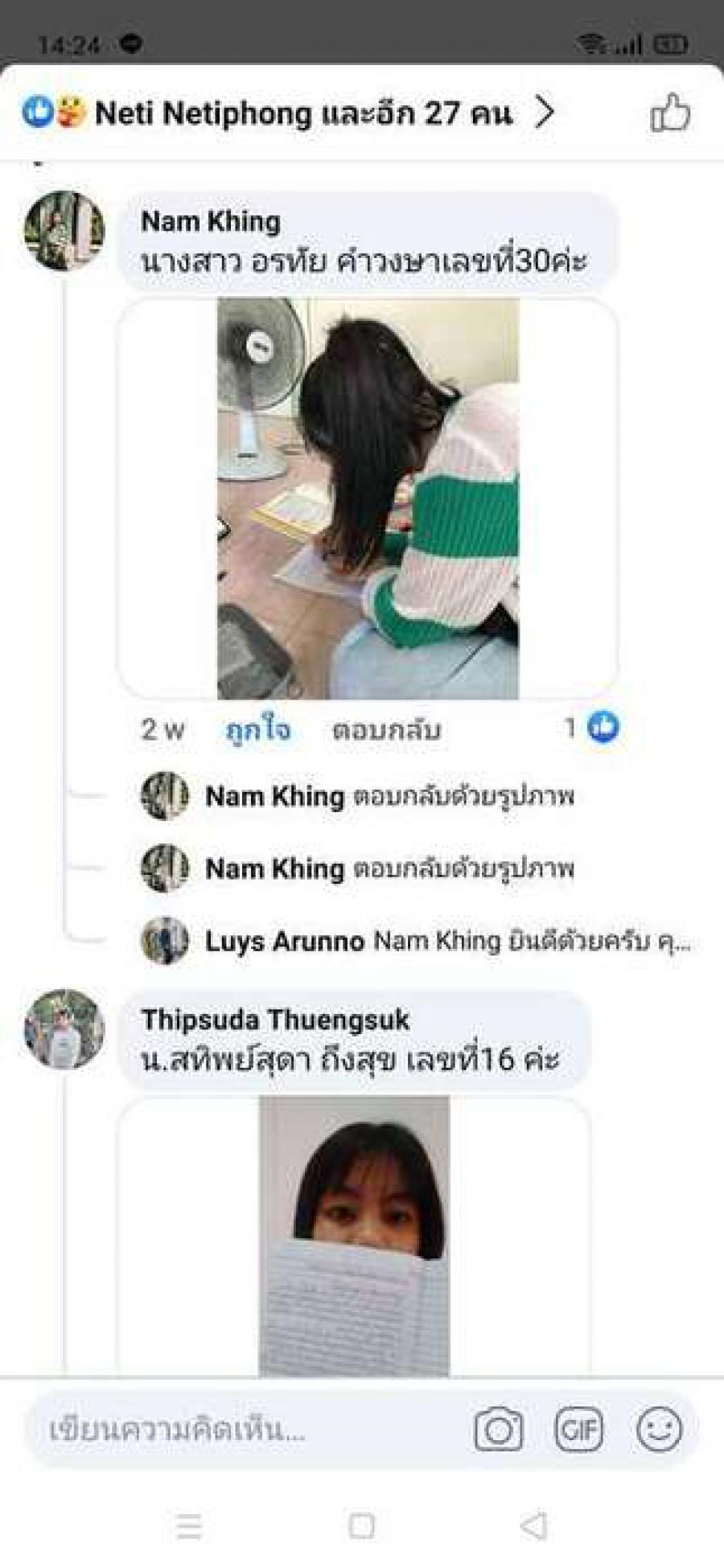
Task: Focus the เขียนความคิดเห็น comment field
Action: click(x=241, y=1429)
